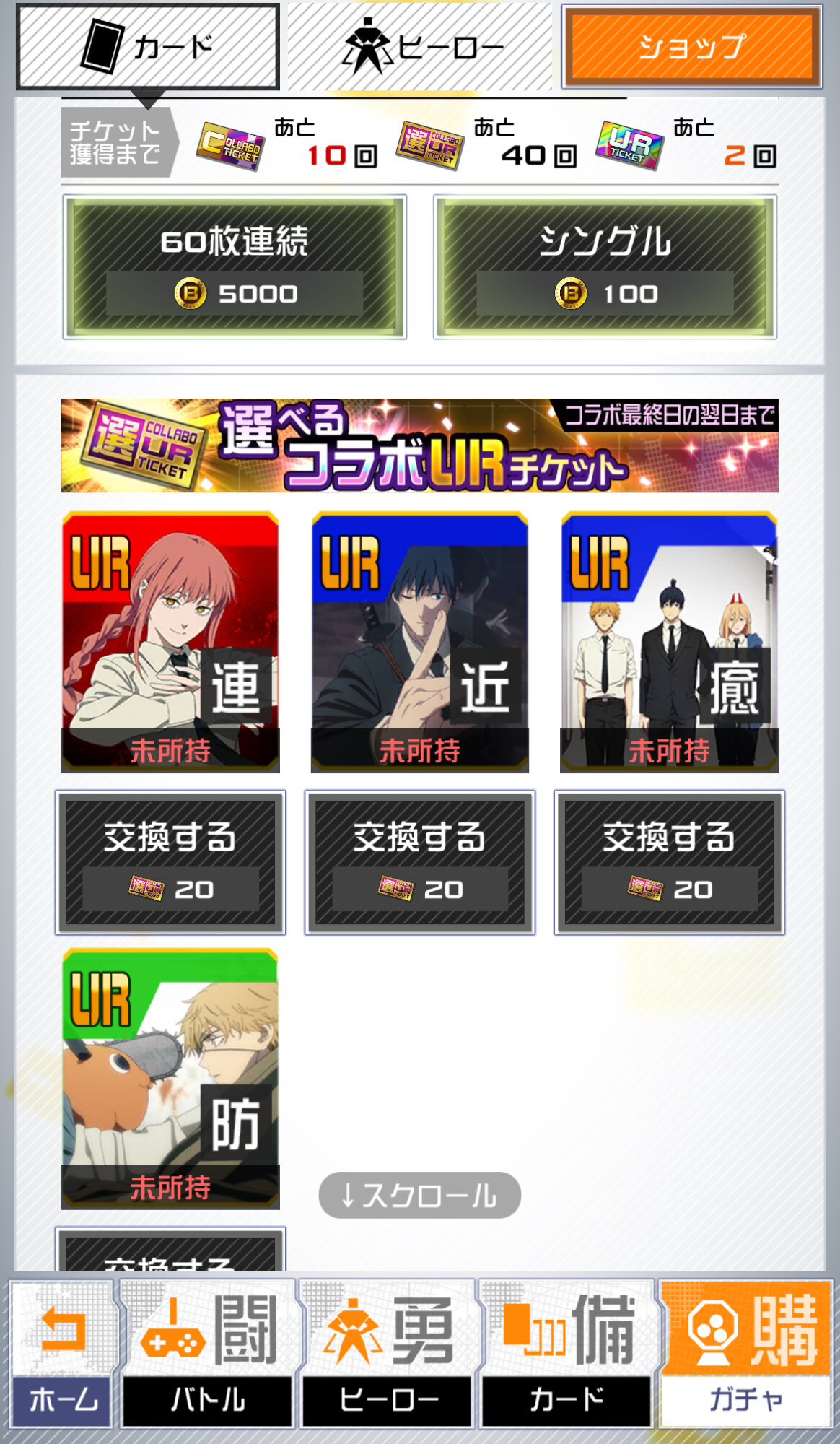View the red UR 連 card
840x1444 pixels.
click(170, 642)
